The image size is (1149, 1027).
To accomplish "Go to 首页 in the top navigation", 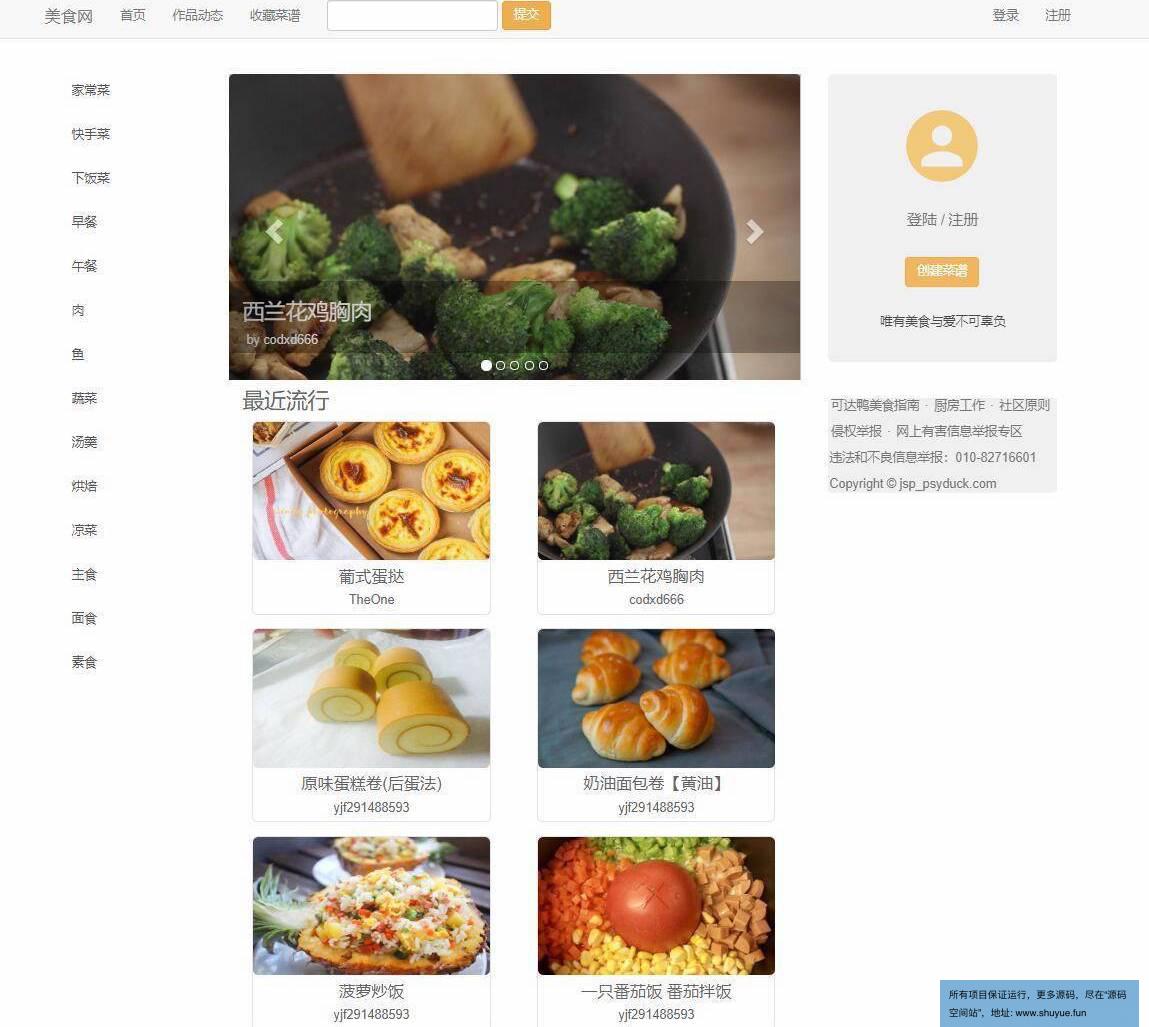I will pos(133,15).
